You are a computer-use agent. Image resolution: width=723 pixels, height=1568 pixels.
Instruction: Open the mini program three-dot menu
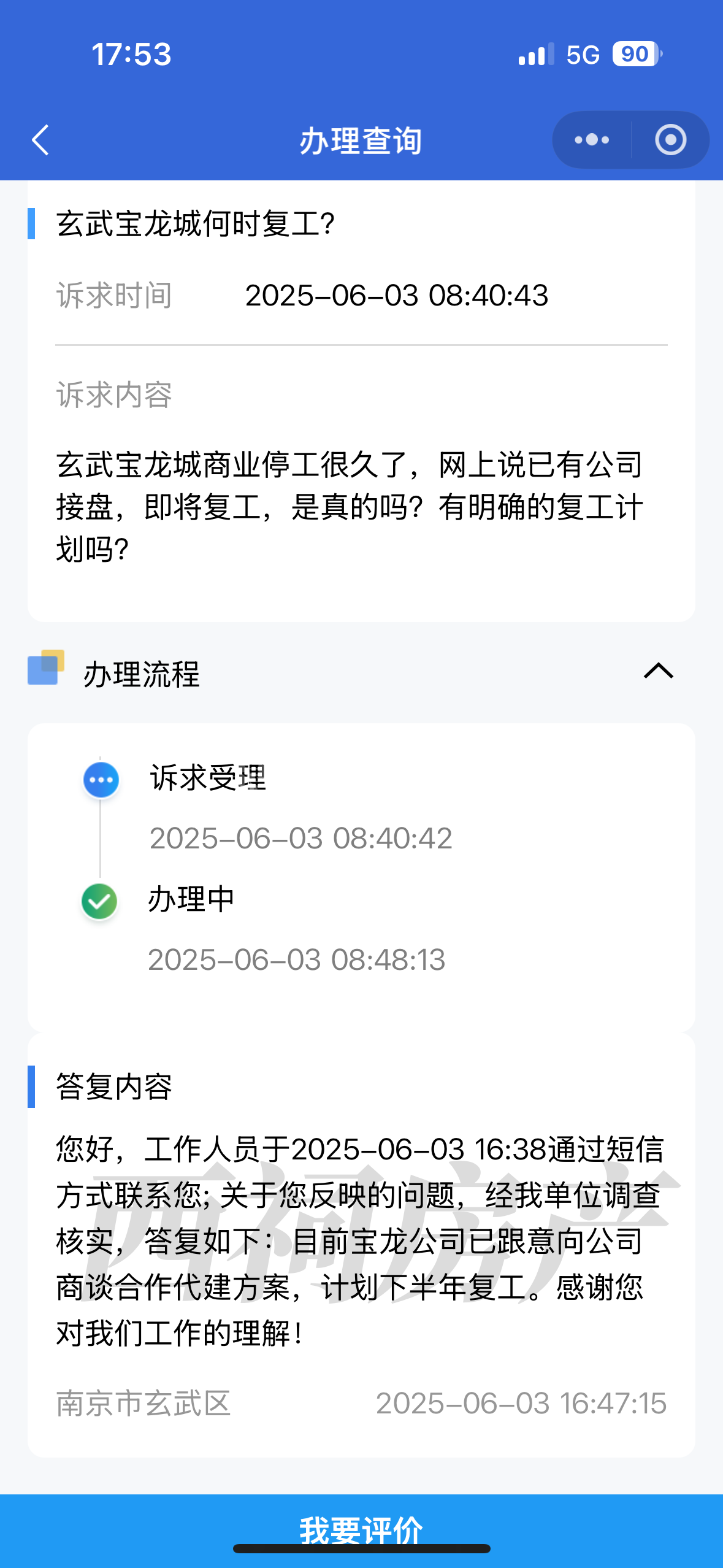tap(592, 140)
